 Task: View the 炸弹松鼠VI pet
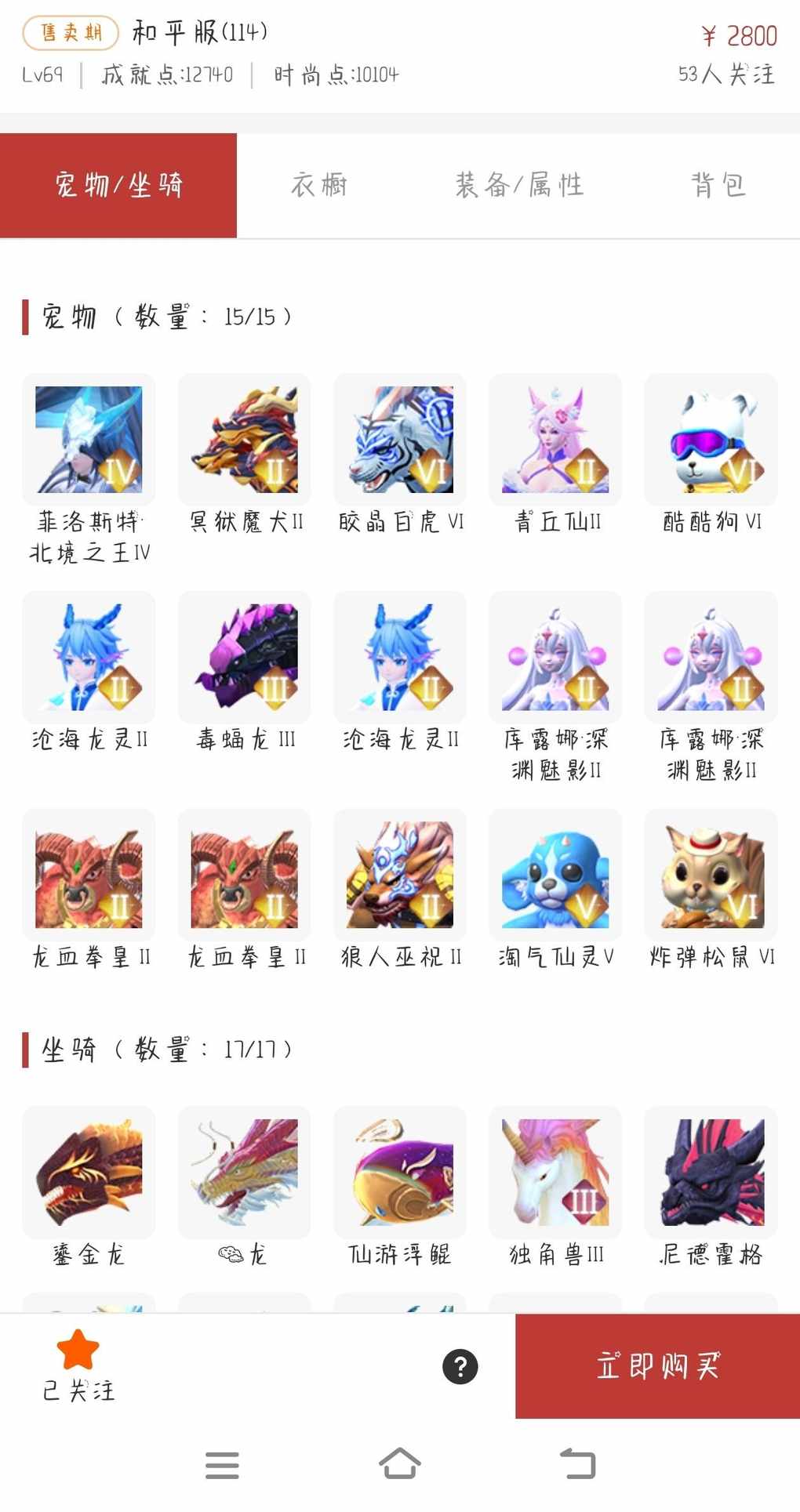[x=711, y=875]
